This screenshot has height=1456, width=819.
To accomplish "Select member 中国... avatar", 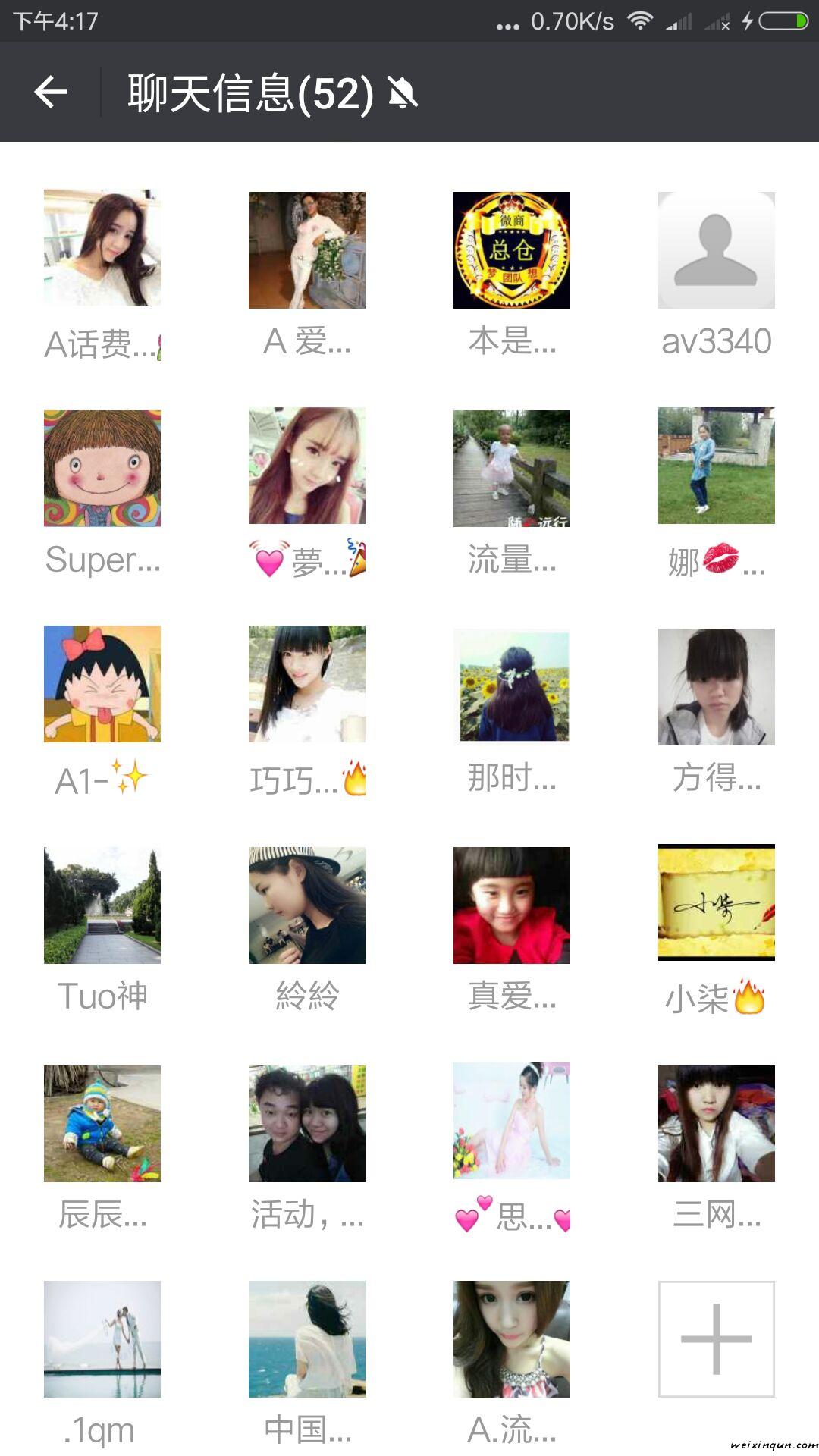I will tap(307, 1338).
